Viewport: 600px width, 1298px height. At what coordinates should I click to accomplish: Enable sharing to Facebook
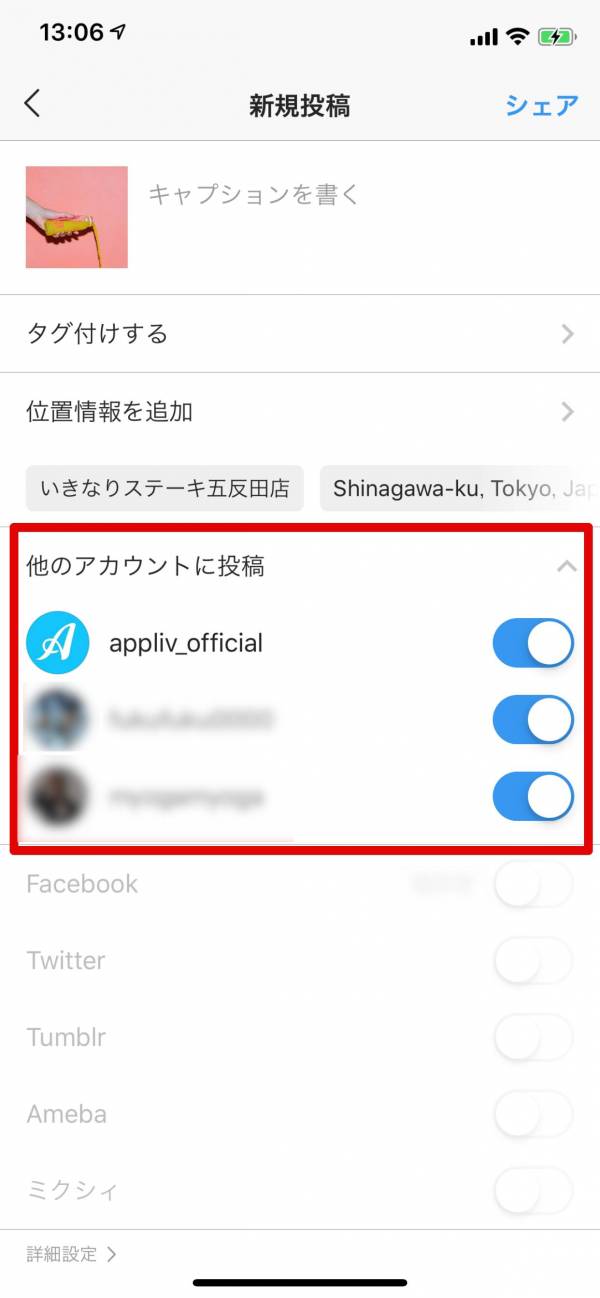pos(533,884)
